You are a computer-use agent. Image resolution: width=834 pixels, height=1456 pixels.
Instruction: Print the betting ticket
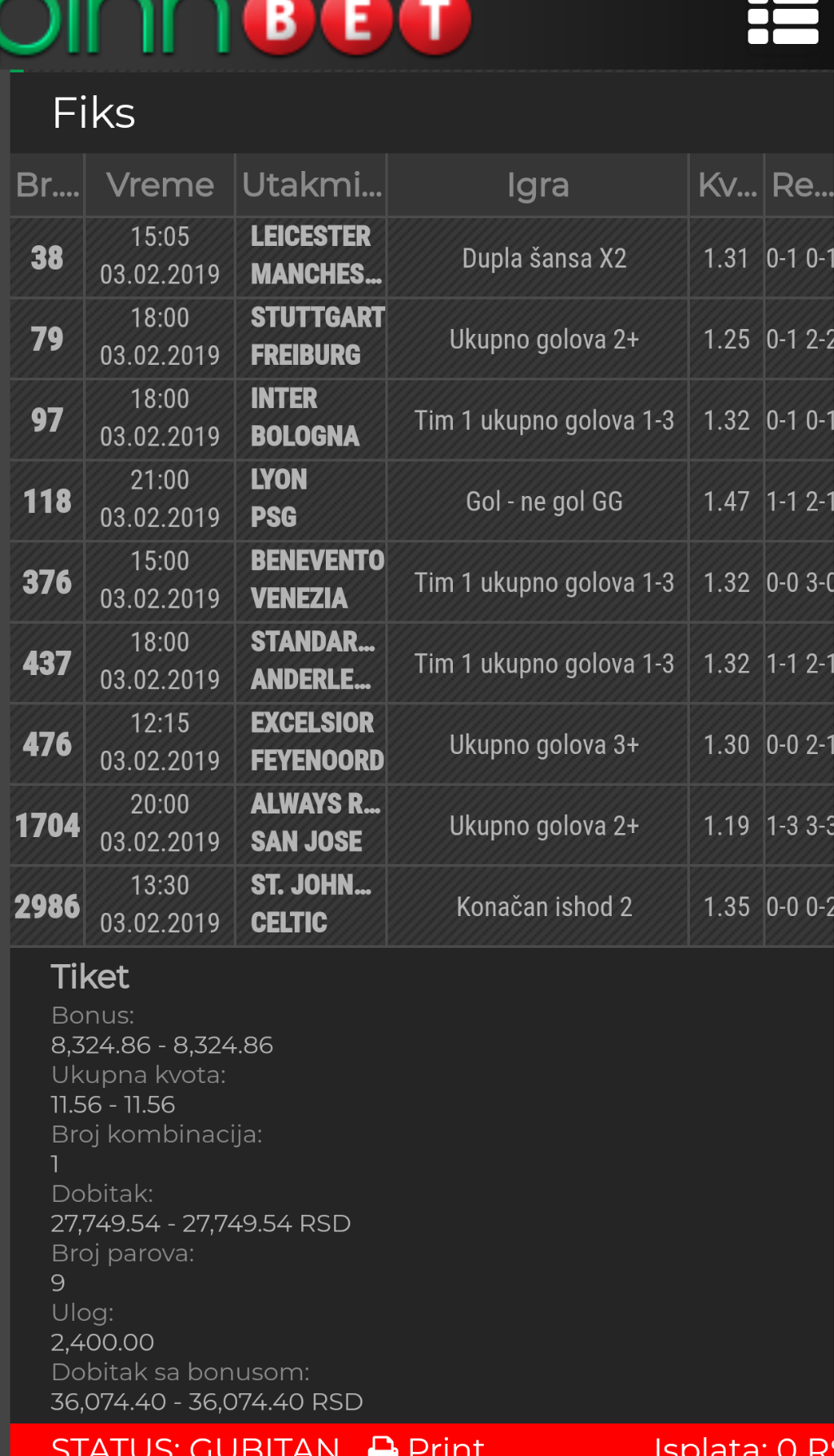pyautogui.click(x=427, y=1444)
